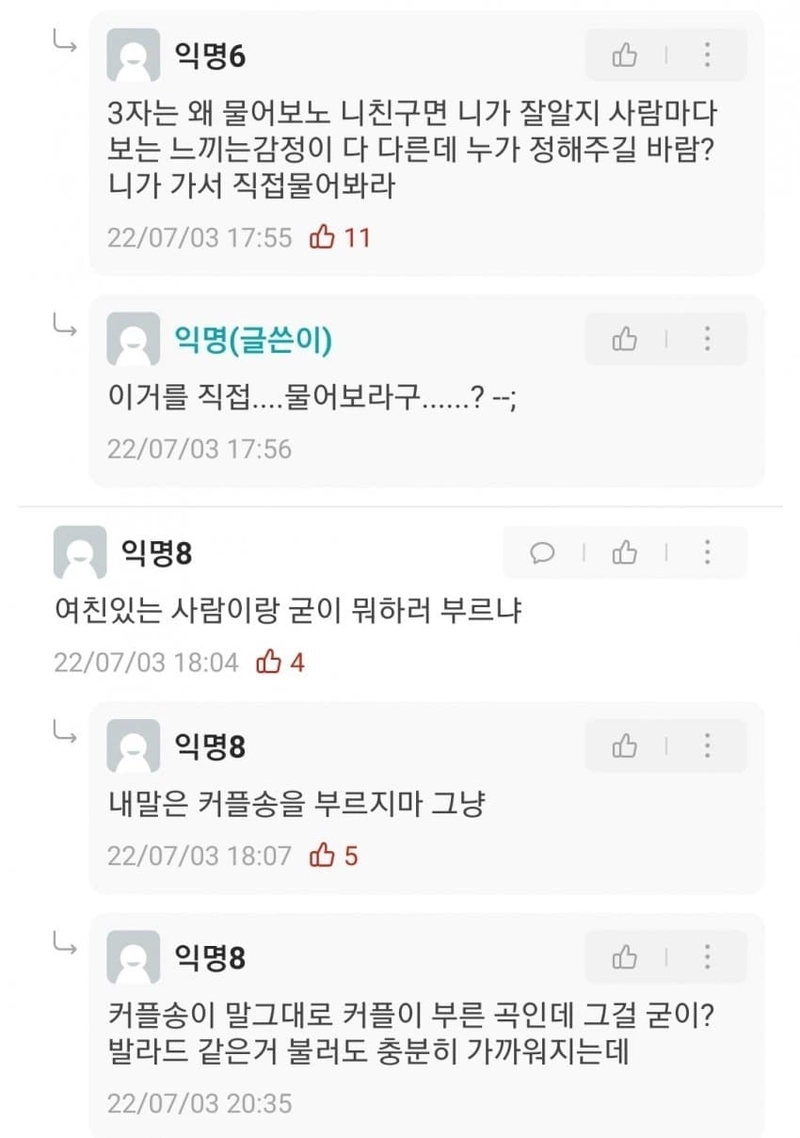Like 익명8's reply starting with 내말은 커플송을

tap(625, 745)
